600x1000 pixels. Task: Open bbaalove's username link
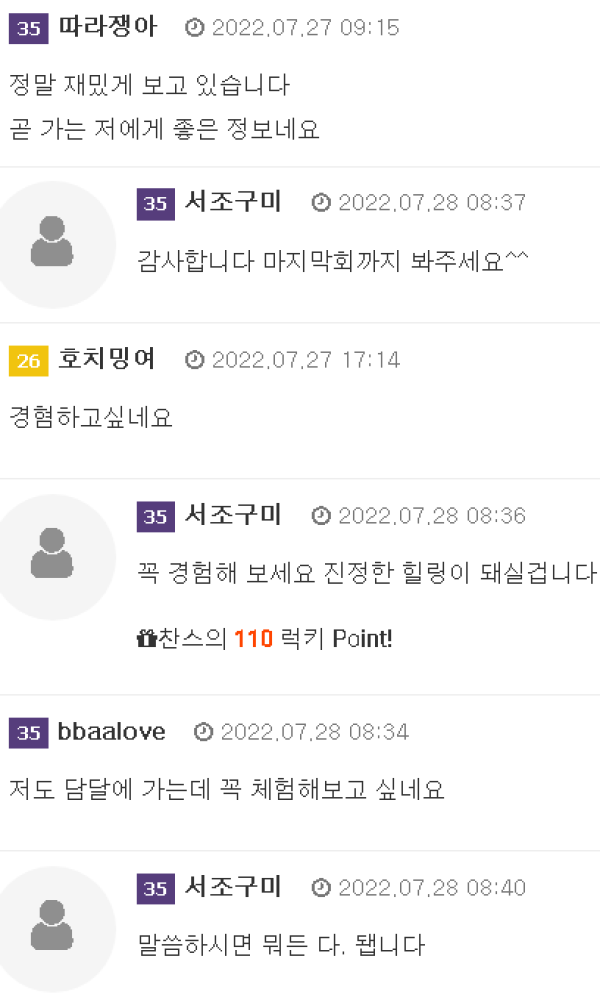[x=112, y=732]
